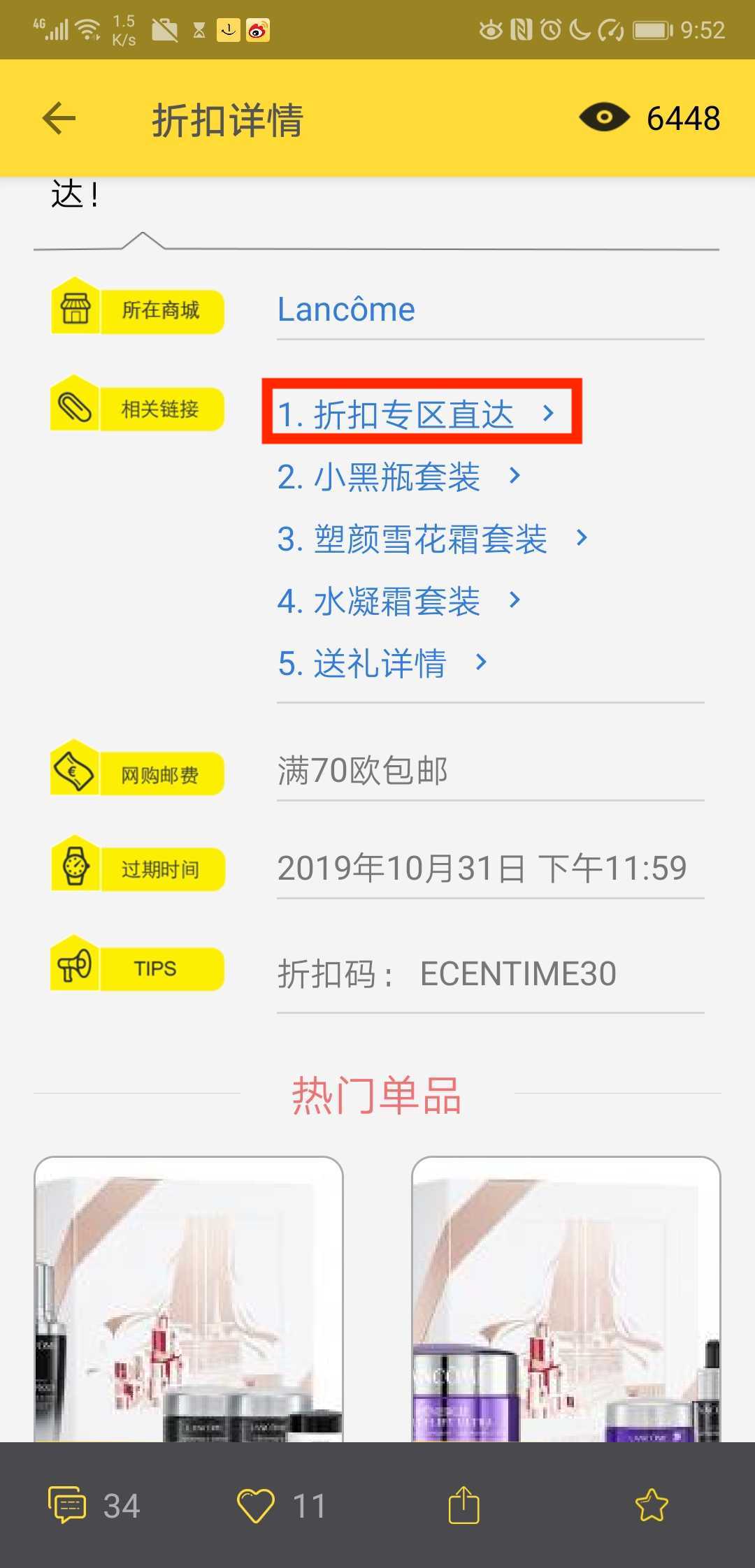Open link 3. 塑颜雪花霜套装
755x1568 pixels.
click(432, 539)
